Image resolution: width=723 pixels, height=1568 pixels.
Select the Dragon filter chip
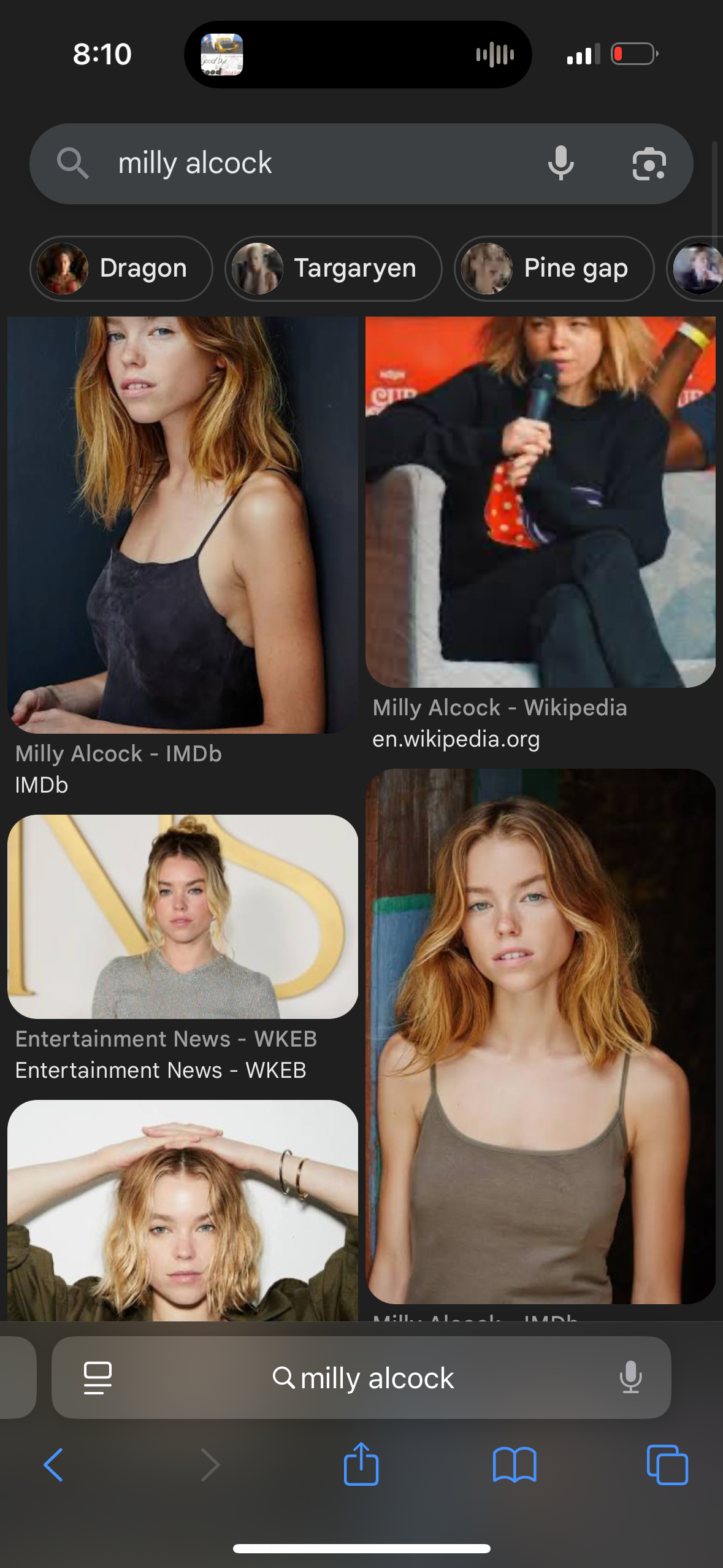click(x=121, y=269)
